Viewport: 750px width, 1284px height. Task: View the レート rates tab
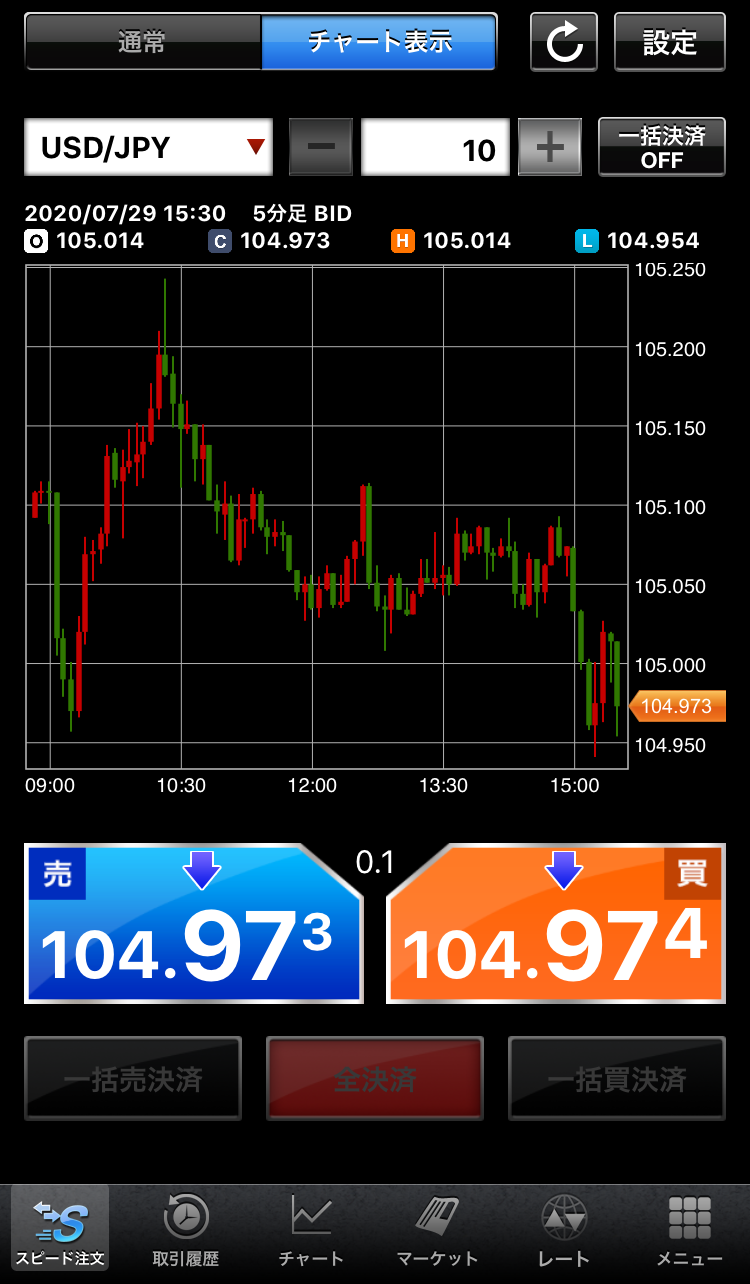click(x=563, y=1232)
